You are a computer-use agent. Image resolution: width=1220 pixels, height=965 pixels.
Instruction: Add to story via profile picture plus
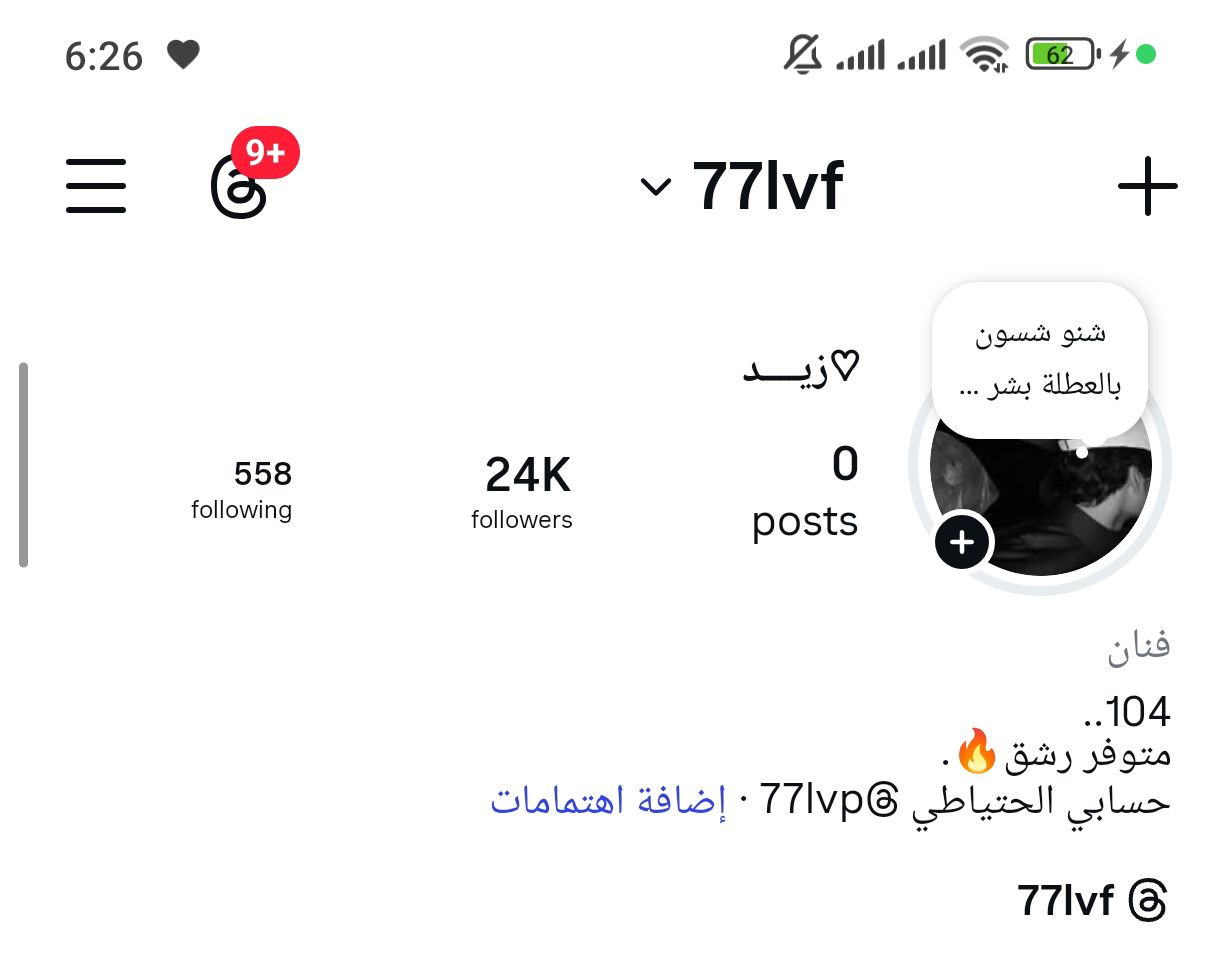pos(962,542)
